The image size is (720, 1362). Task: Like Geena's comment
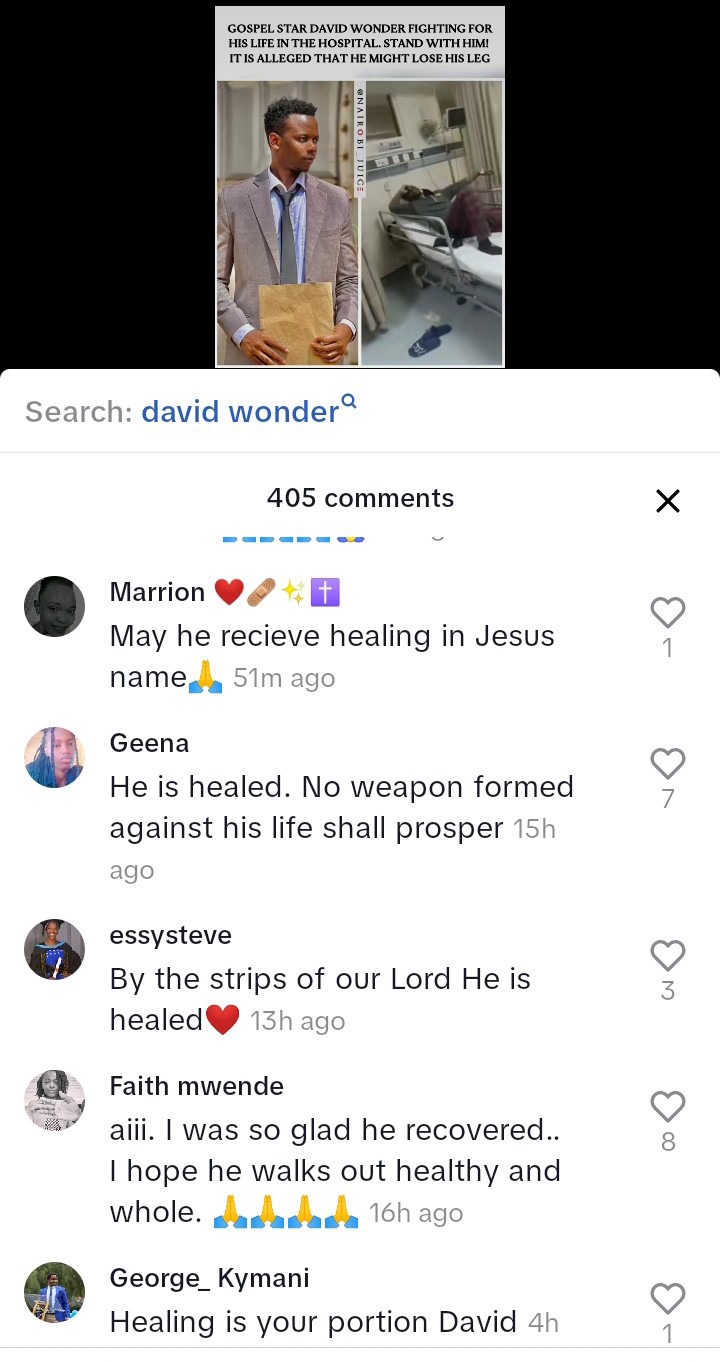pos(667,764)
